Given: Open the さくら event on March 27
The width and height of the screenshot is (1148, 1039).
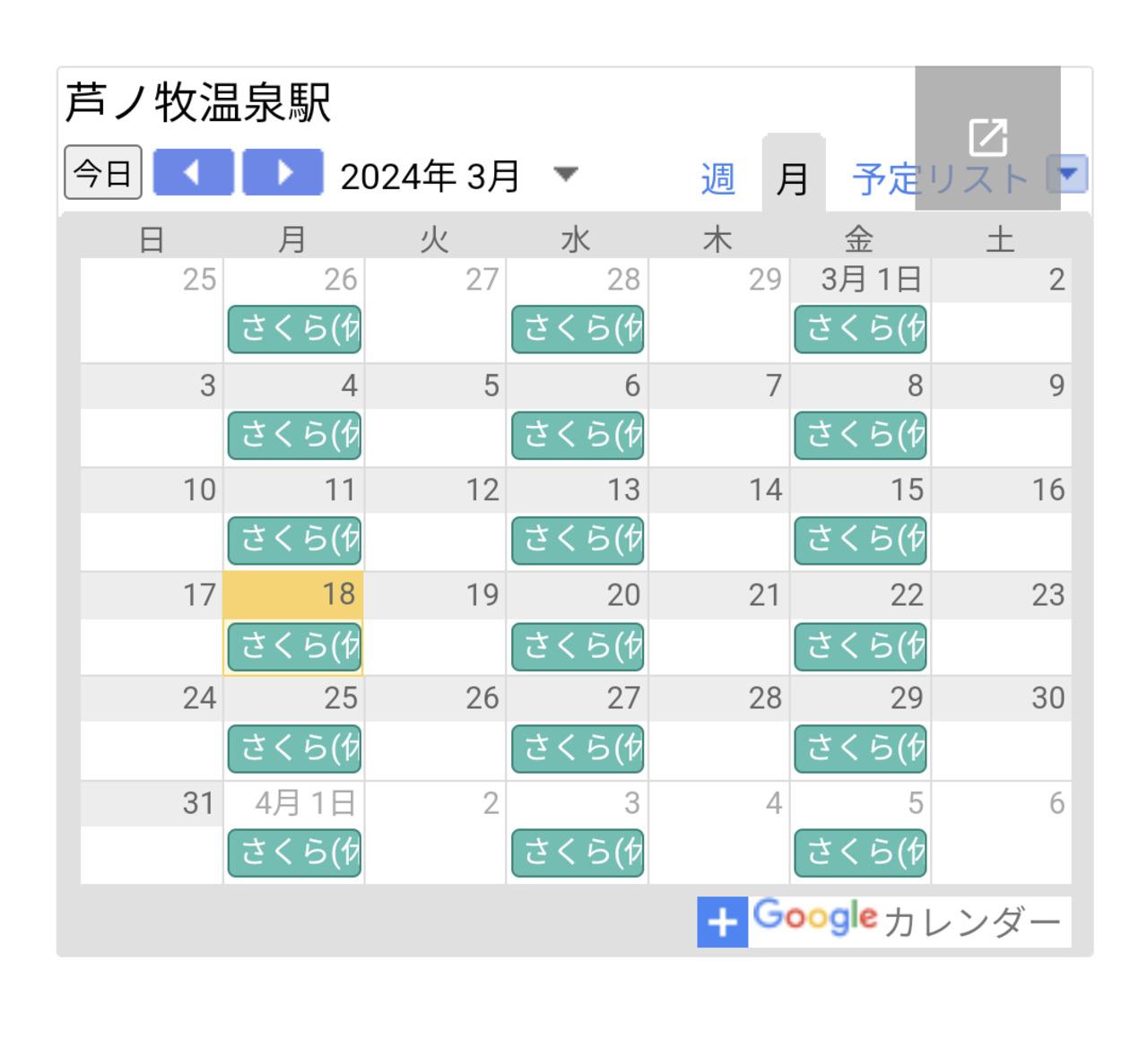Looking at the screenshot, I should (x=578, y=749).
